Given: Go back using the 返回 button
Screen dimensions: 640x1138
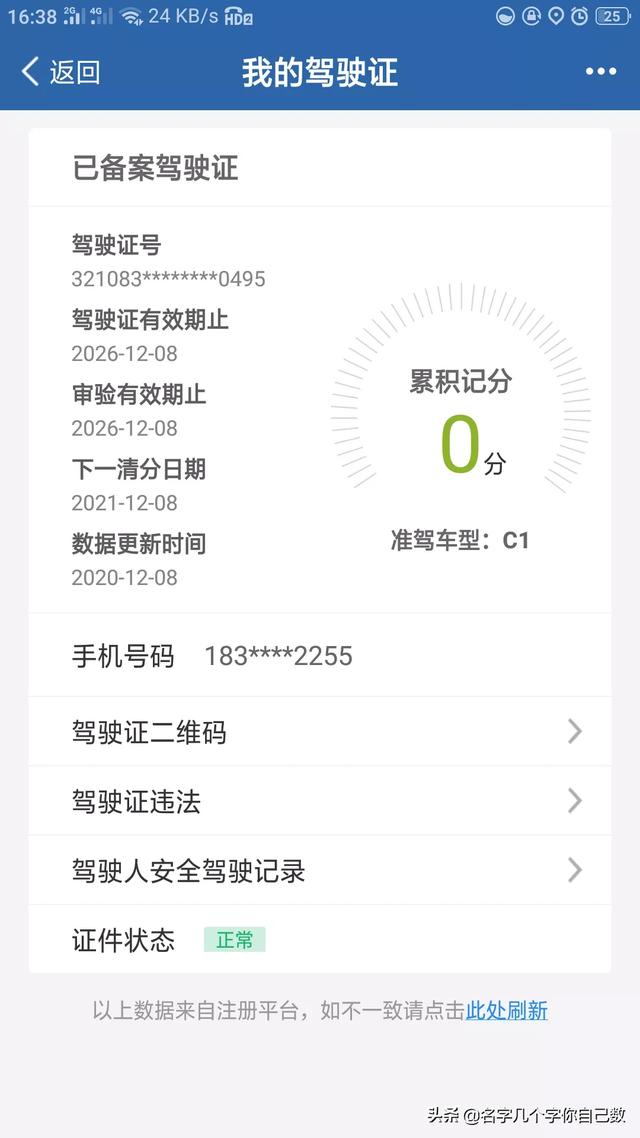Looking at the screenshot, I should point(61,72).
